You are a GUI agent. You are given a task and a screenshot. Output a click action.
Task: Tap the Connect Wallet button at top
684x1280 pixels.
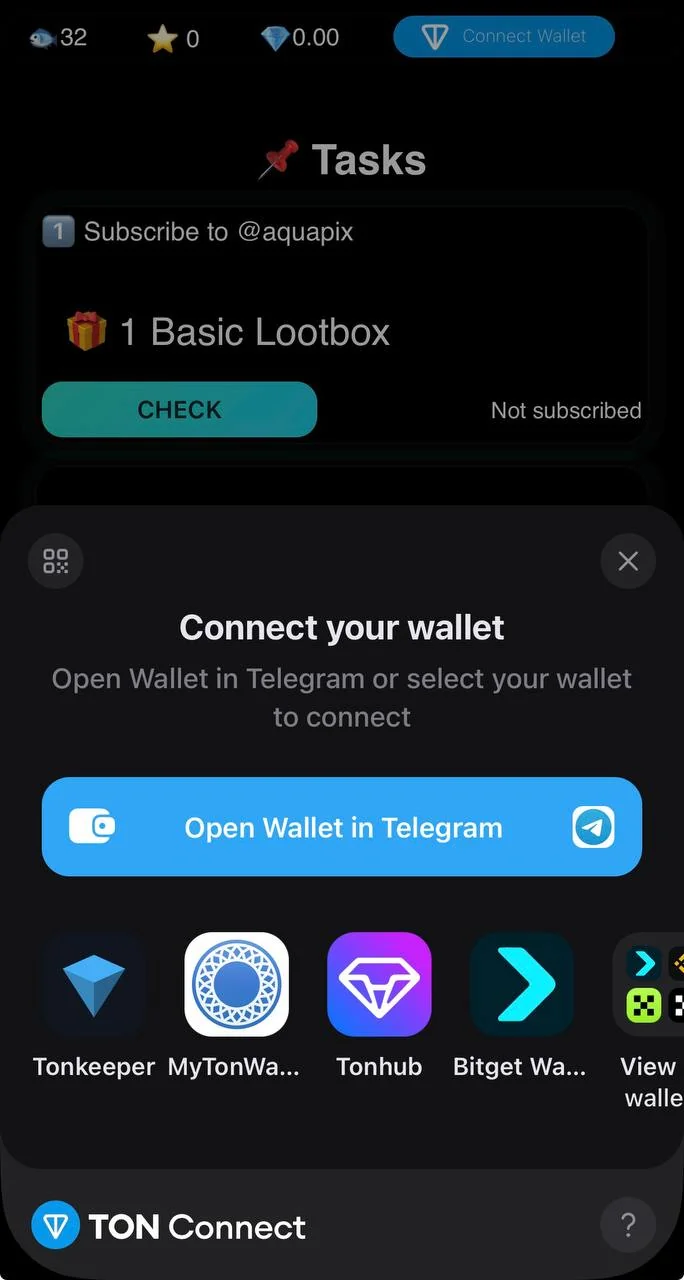click(x=504, y=37)
